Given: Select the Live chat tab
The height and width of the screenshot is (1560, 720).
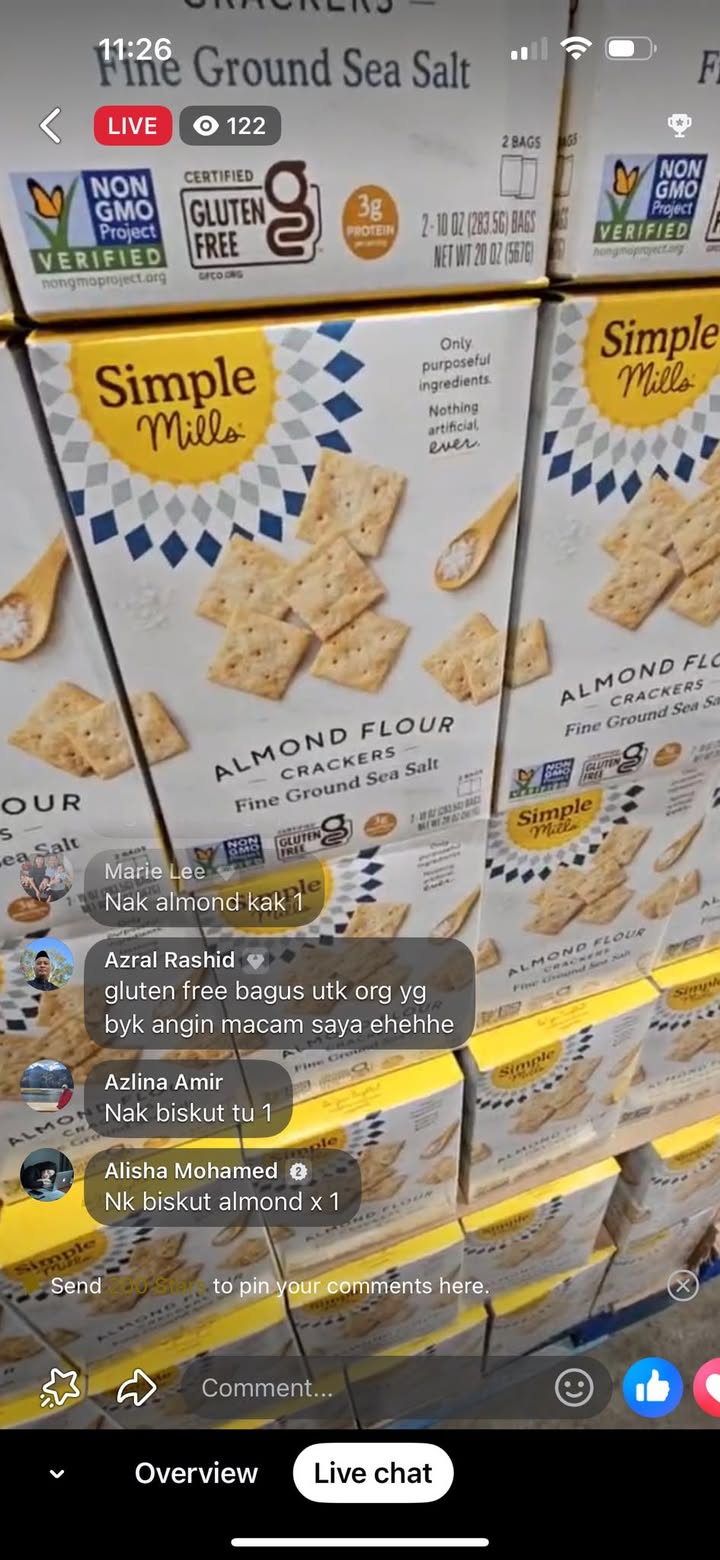Looking at the screenshot, I should tap(373, 1473).
